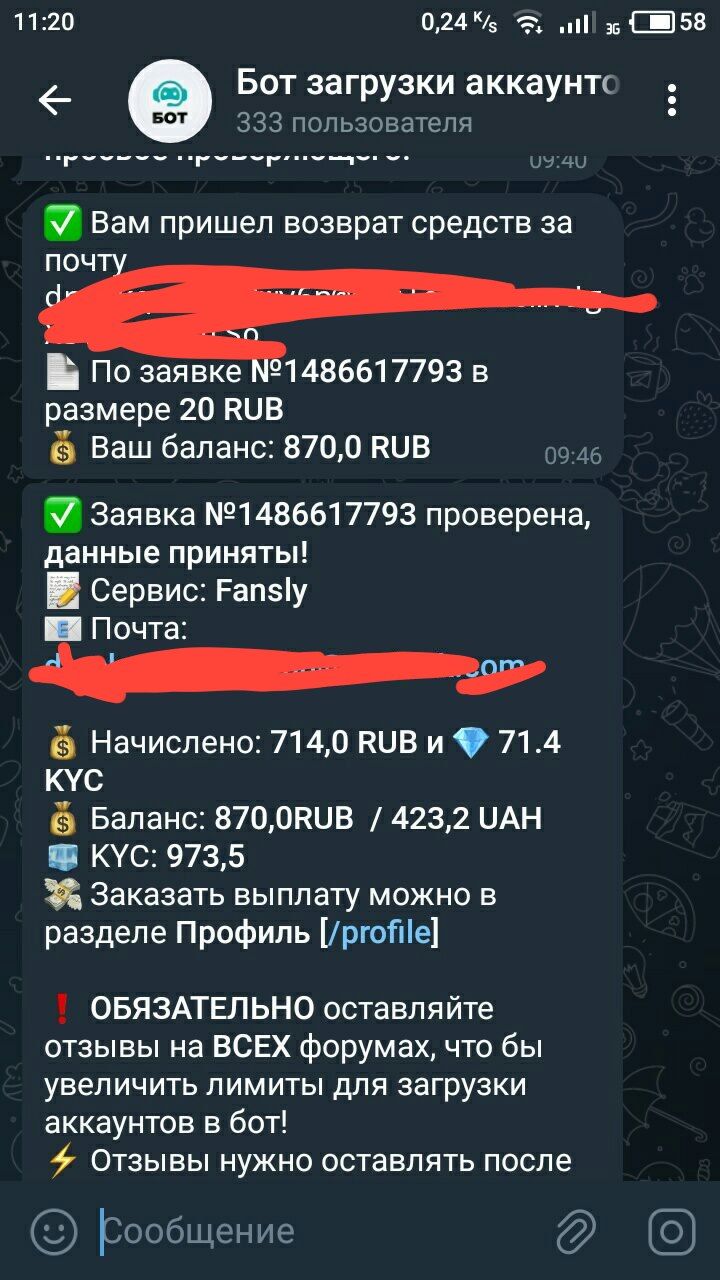This screenshot has width=720, height=1280.
Task: Attach a file with the paperclip
Action: pyautogui.click(x=576, y=1231)
